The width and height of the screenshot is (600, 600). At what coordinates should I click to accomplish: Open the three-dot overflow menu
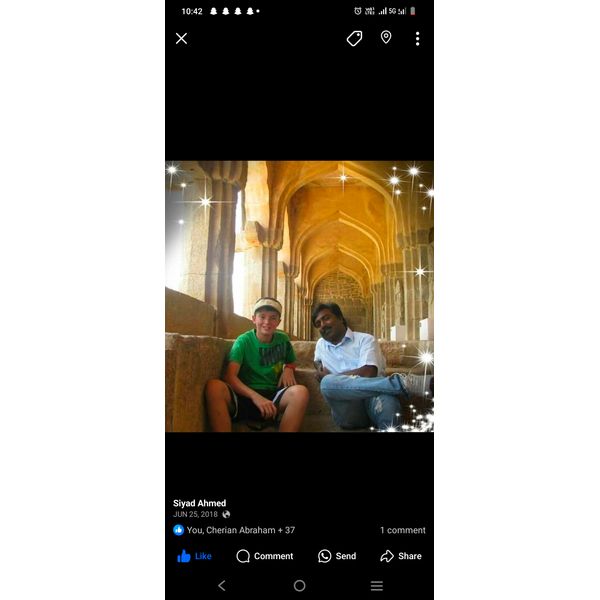[x=417, y=38]
